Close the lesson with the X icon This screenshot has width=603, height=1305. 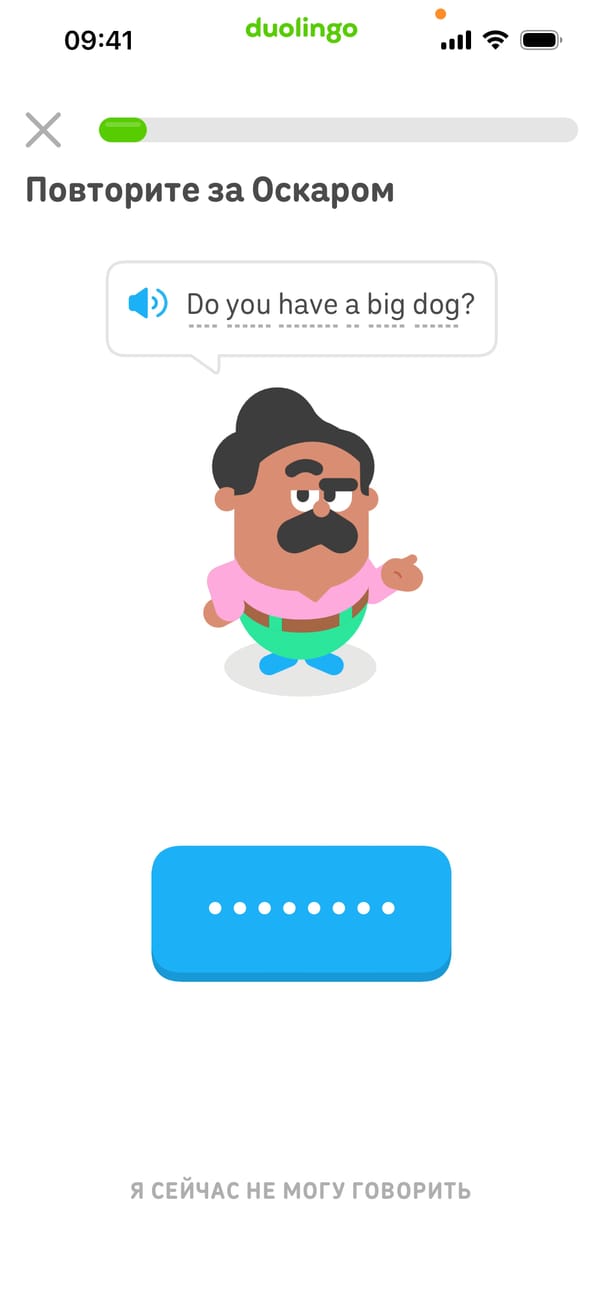click(43, 130)
